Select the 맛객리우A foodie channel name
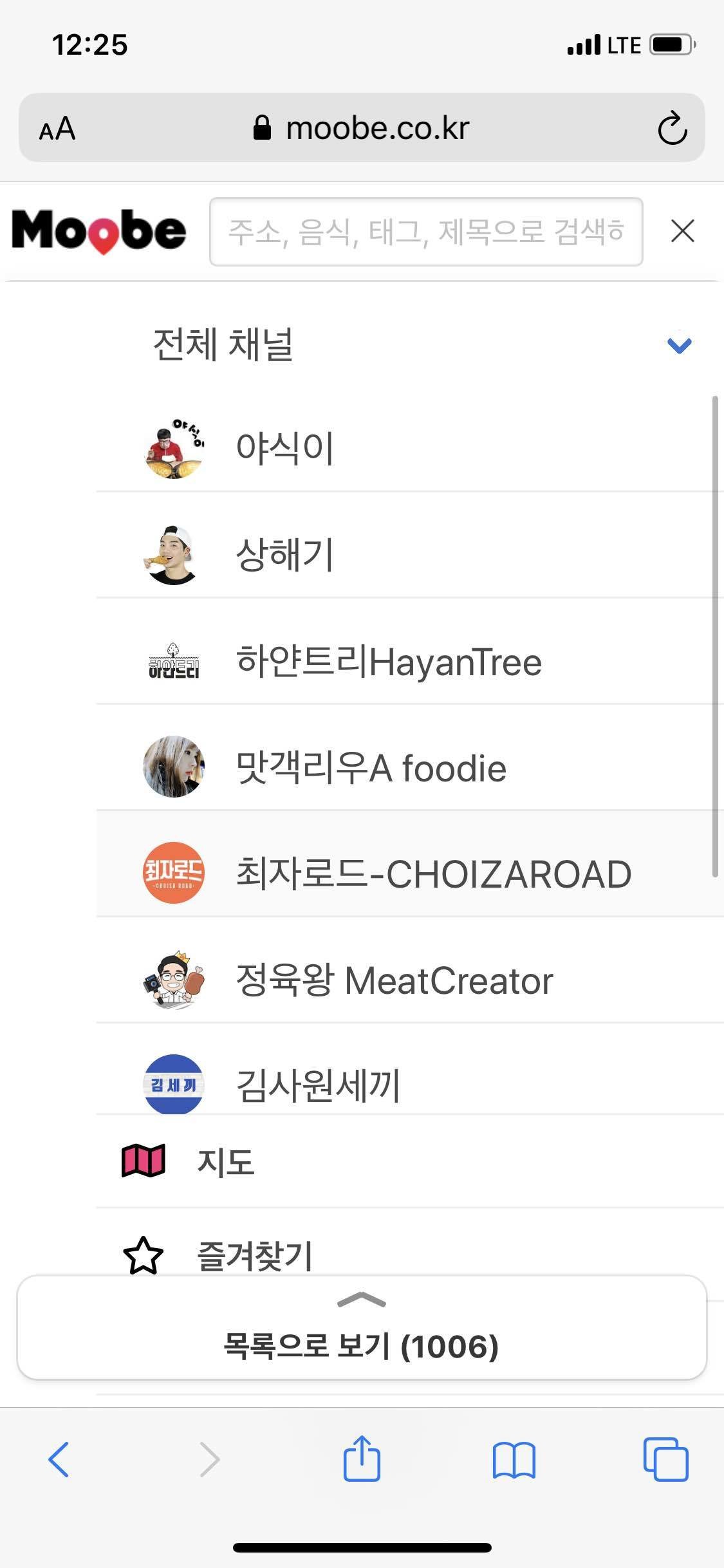This screenshot has height=1568, width=724. (370, 767)
